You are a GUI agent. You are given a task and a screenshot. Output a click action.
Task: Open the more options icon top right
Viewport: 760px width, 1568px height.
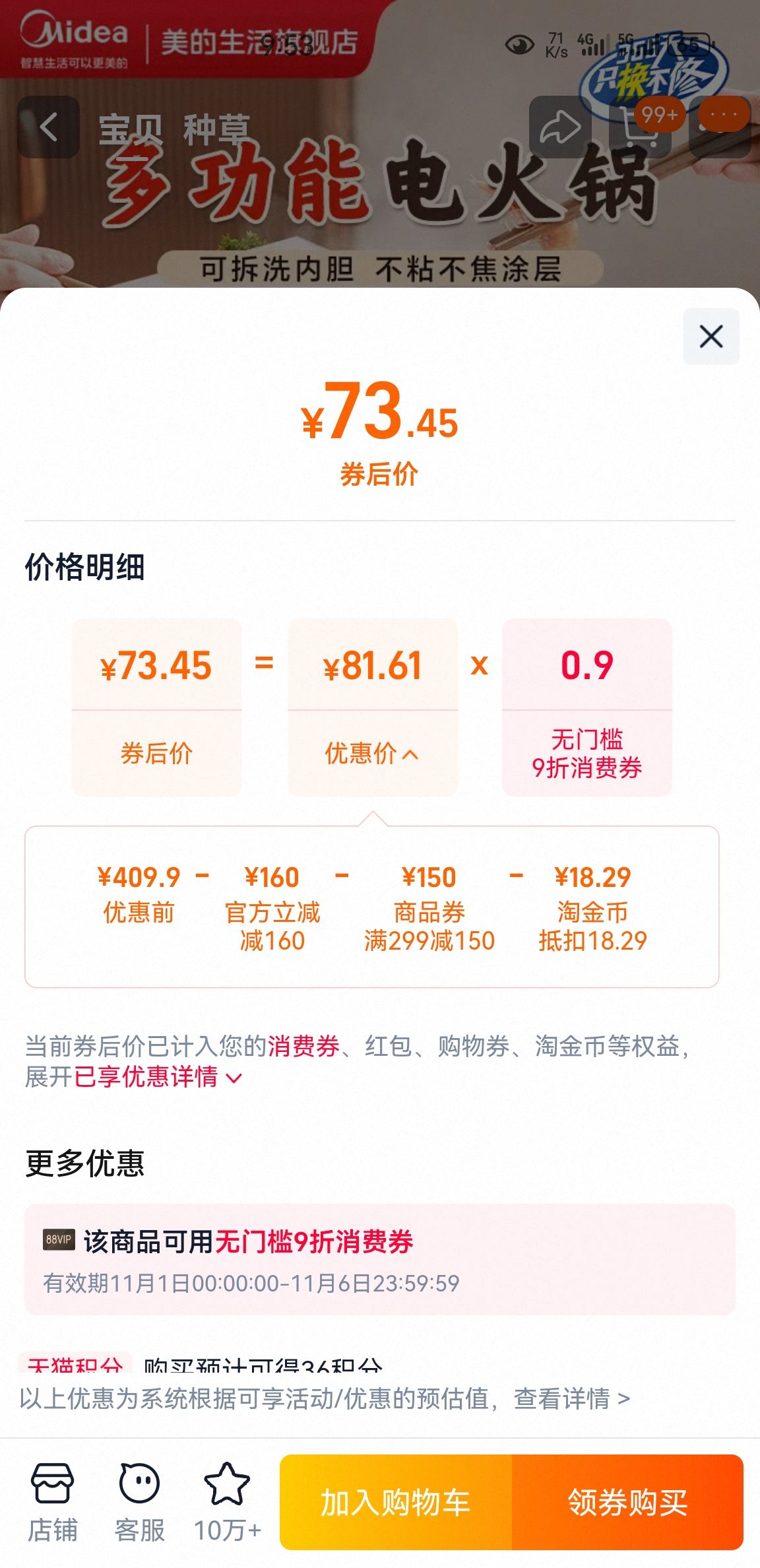(x=719, y=127)
